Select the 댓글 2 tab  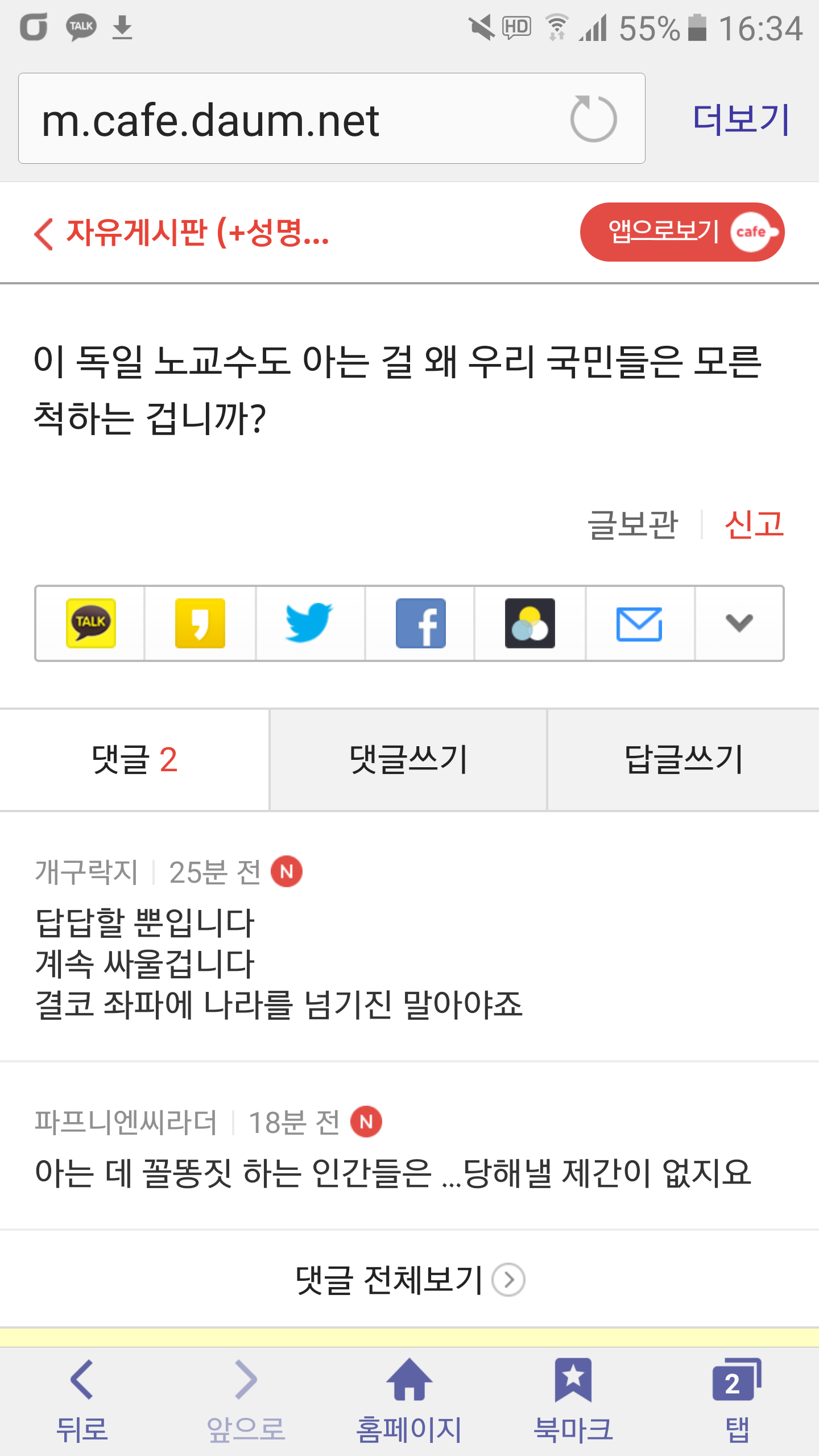134,760
